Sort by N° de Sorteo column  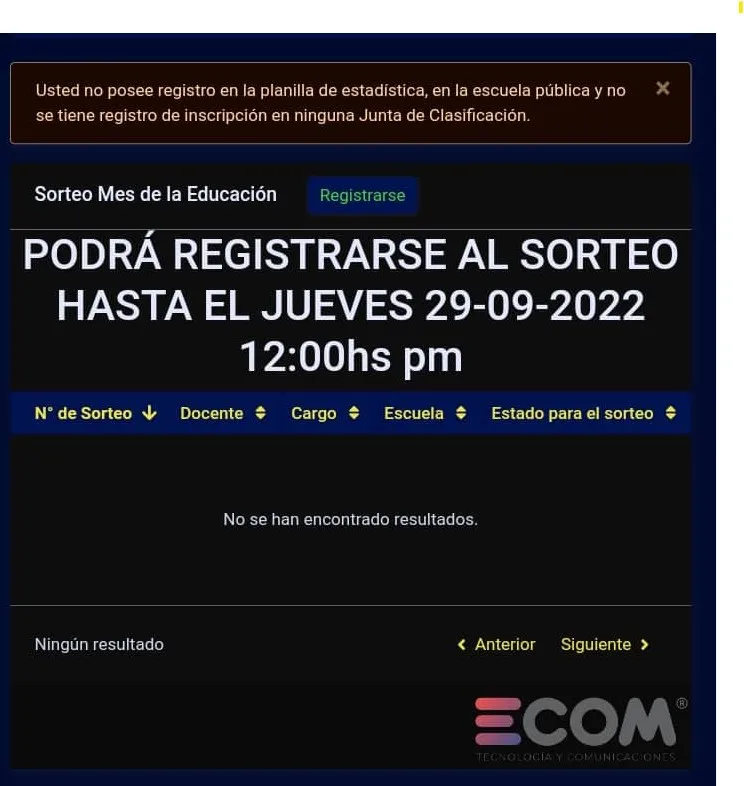point(95,413)
